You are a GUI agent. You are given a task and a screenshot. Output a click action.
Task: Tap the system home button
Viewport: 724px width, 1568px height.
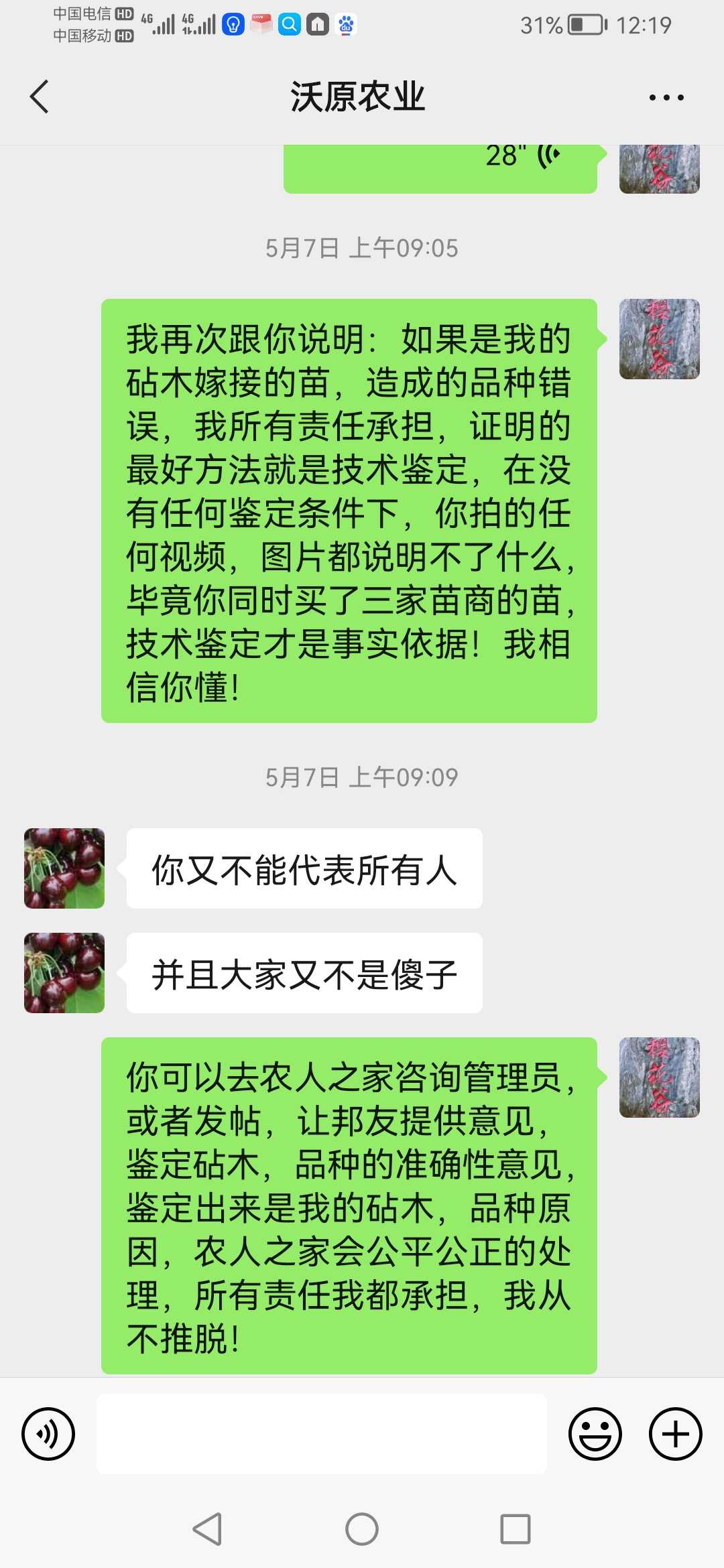pyautogui.click(x=362, y=1529)
